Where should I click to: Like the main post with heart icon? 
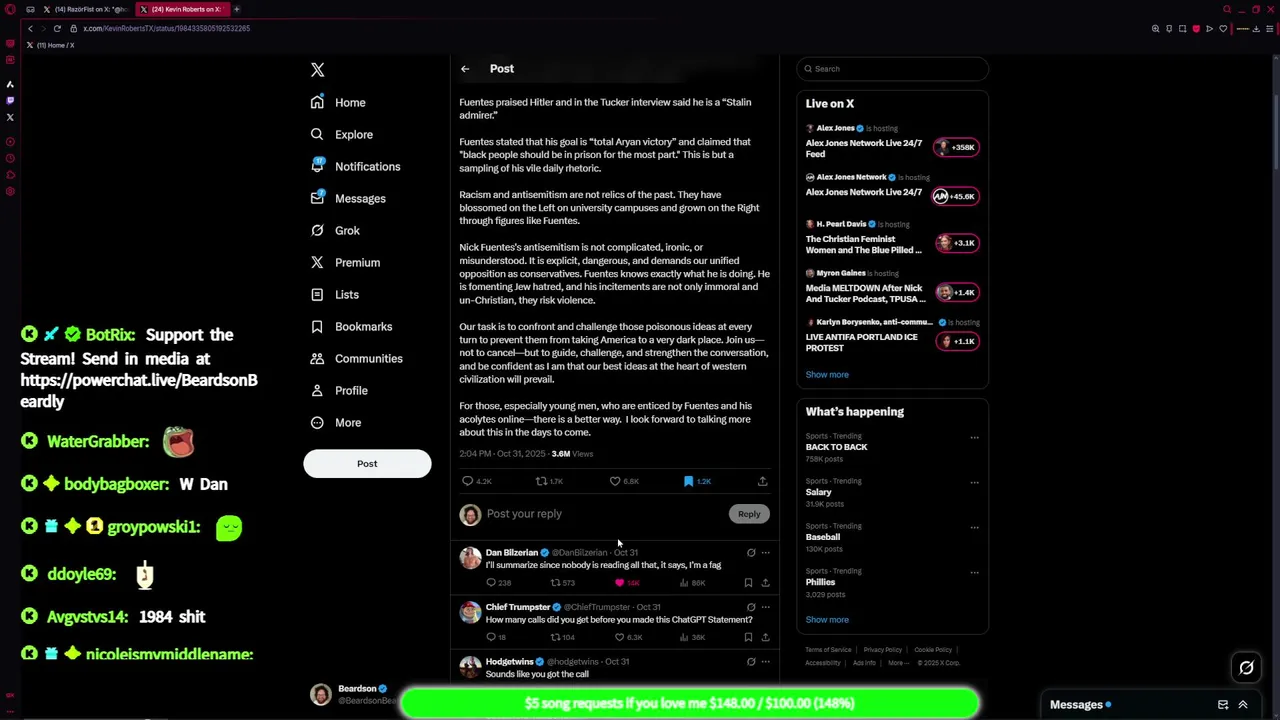click(x=616, y=481)
